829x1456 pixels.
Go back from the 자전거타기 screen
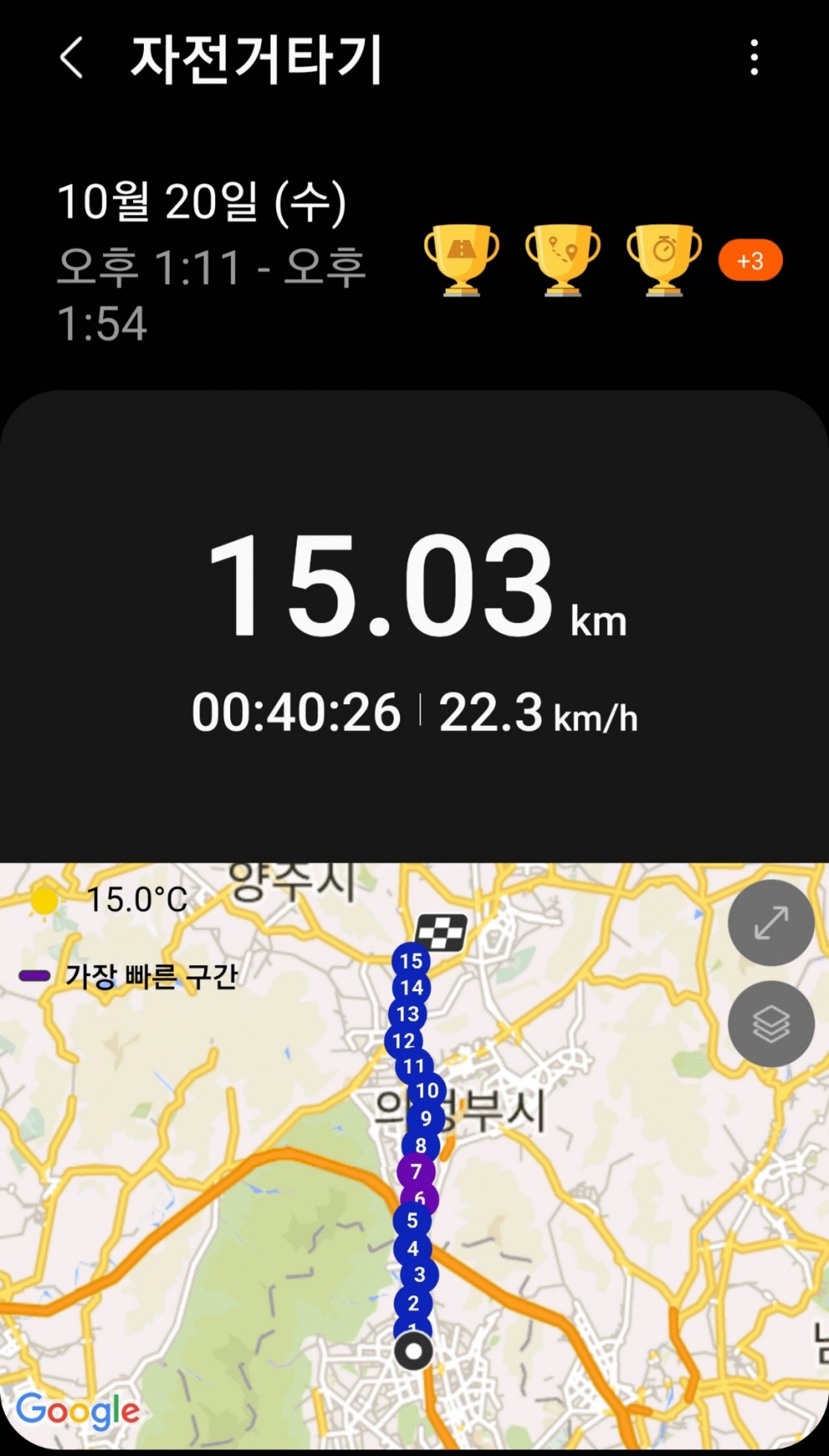pyautogui.click(x=72, y=59)
